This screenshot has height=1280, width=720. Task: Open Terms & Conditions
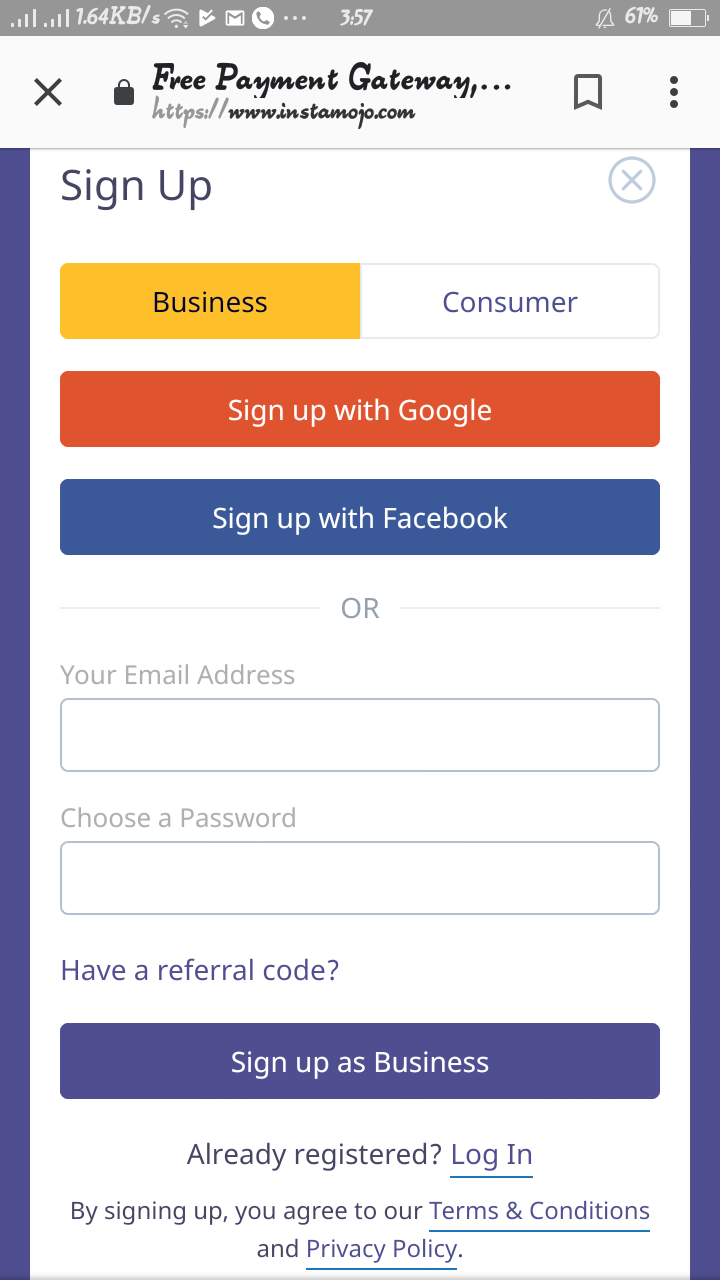(540, 1211)
